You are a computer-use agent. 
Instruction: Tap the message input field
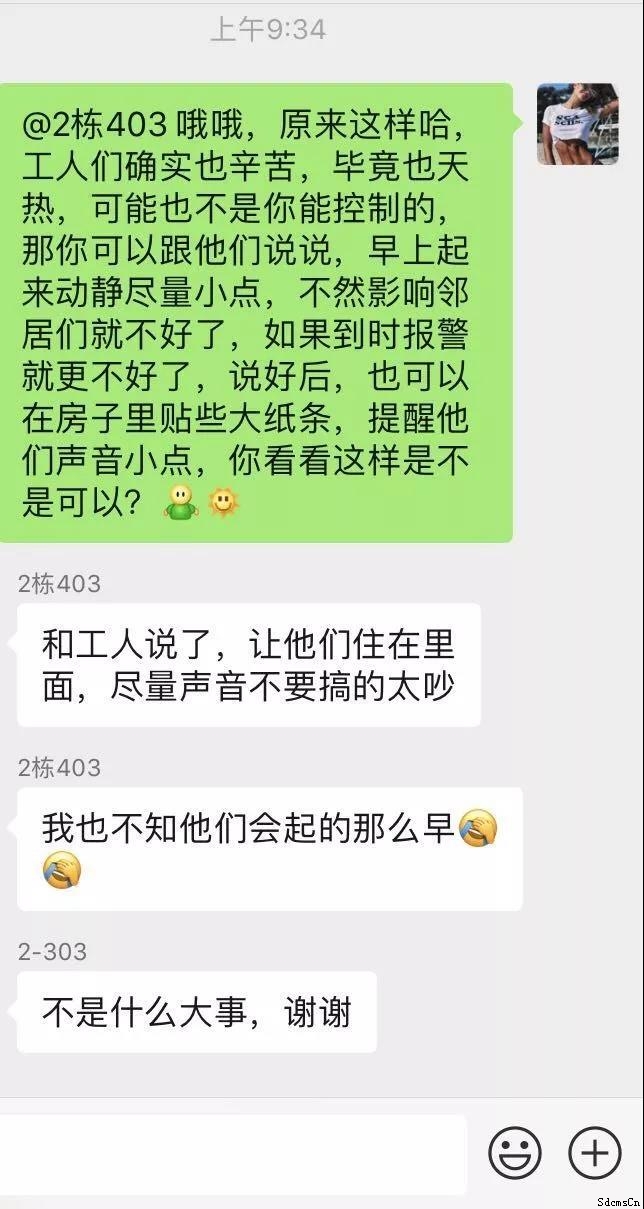click(232, 1155)
